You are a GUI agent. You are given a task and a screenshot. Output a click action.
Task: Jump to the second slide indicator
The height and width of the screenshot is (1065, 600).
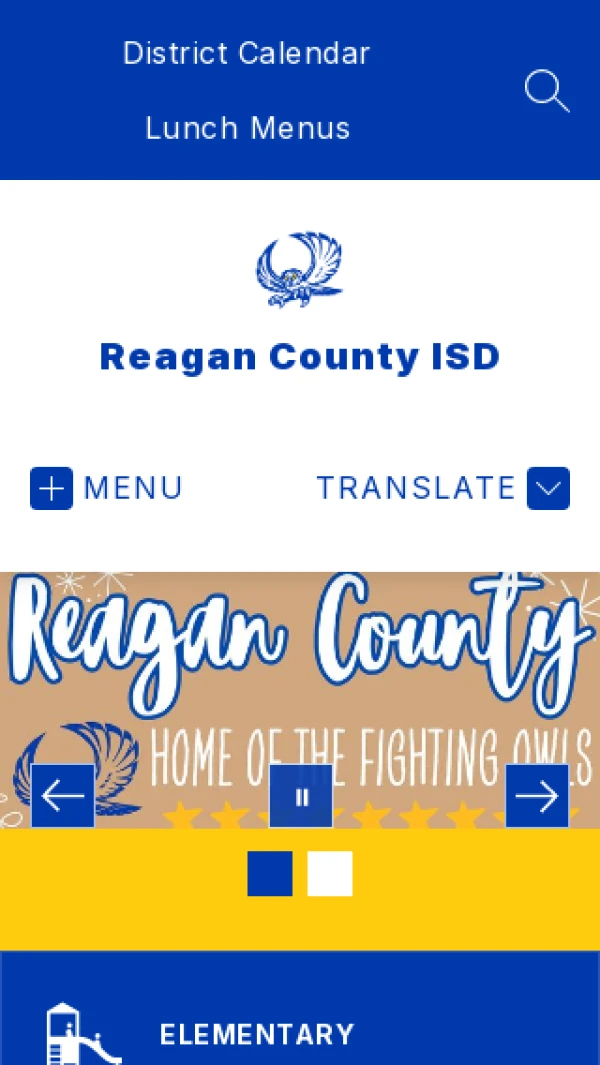pos(330,874)
